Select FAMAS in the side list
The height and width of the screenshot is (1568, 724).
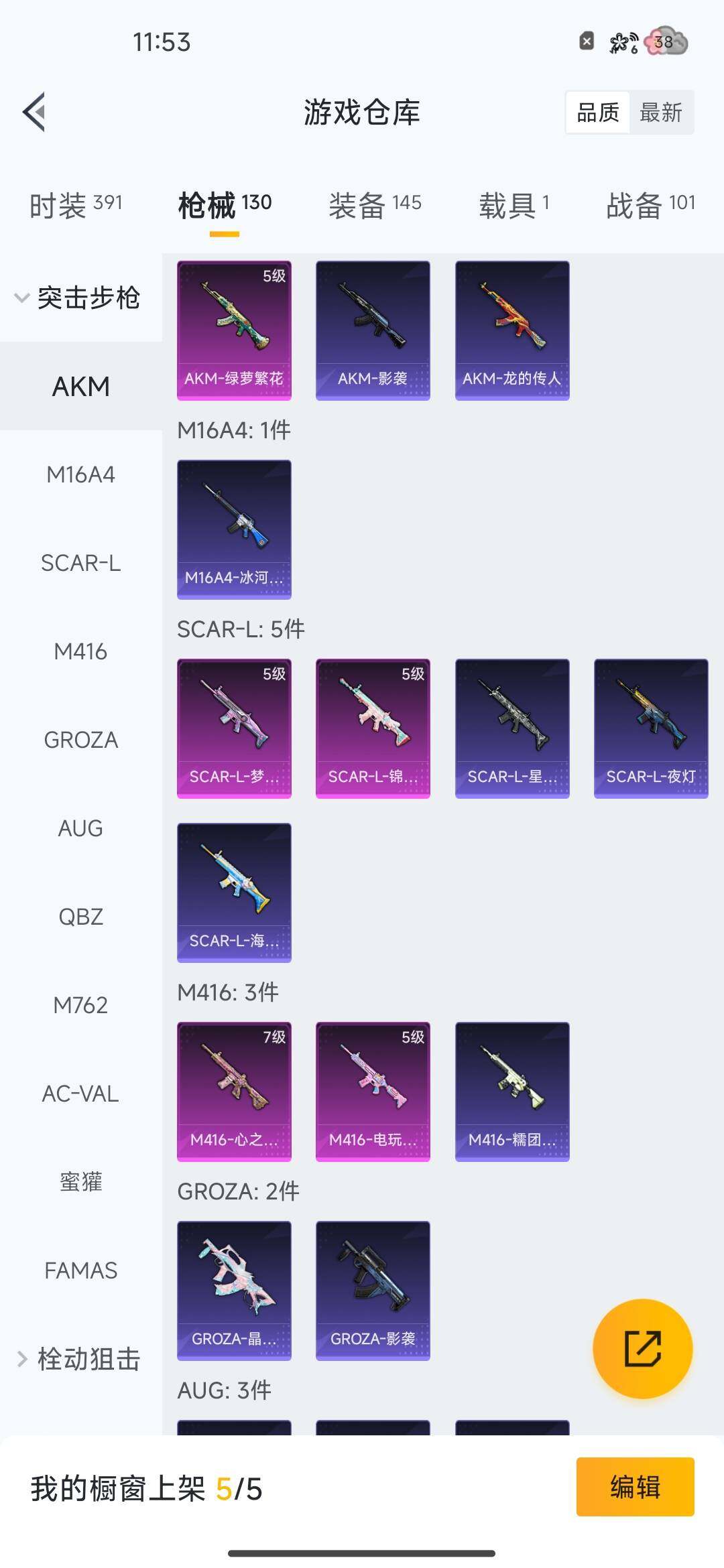[80, 1270]
